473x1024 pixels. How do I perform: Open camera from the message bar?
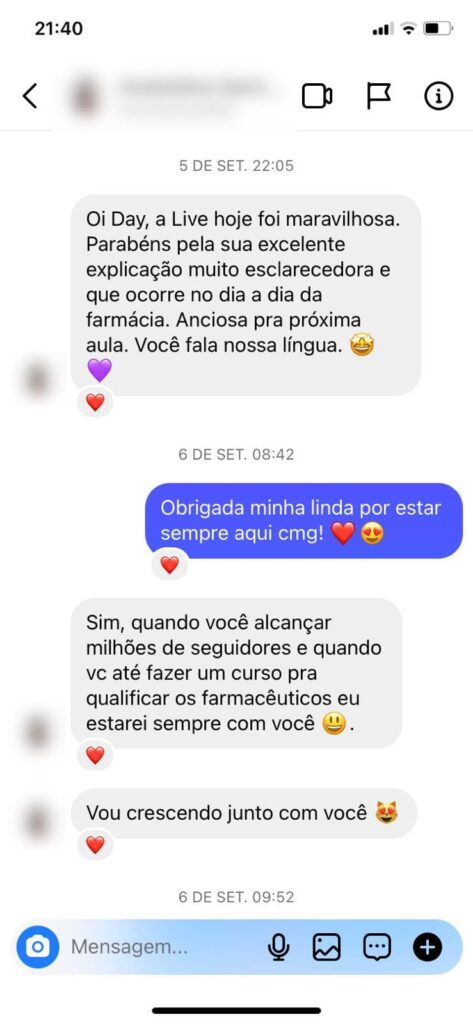click(x=38, y=946)
